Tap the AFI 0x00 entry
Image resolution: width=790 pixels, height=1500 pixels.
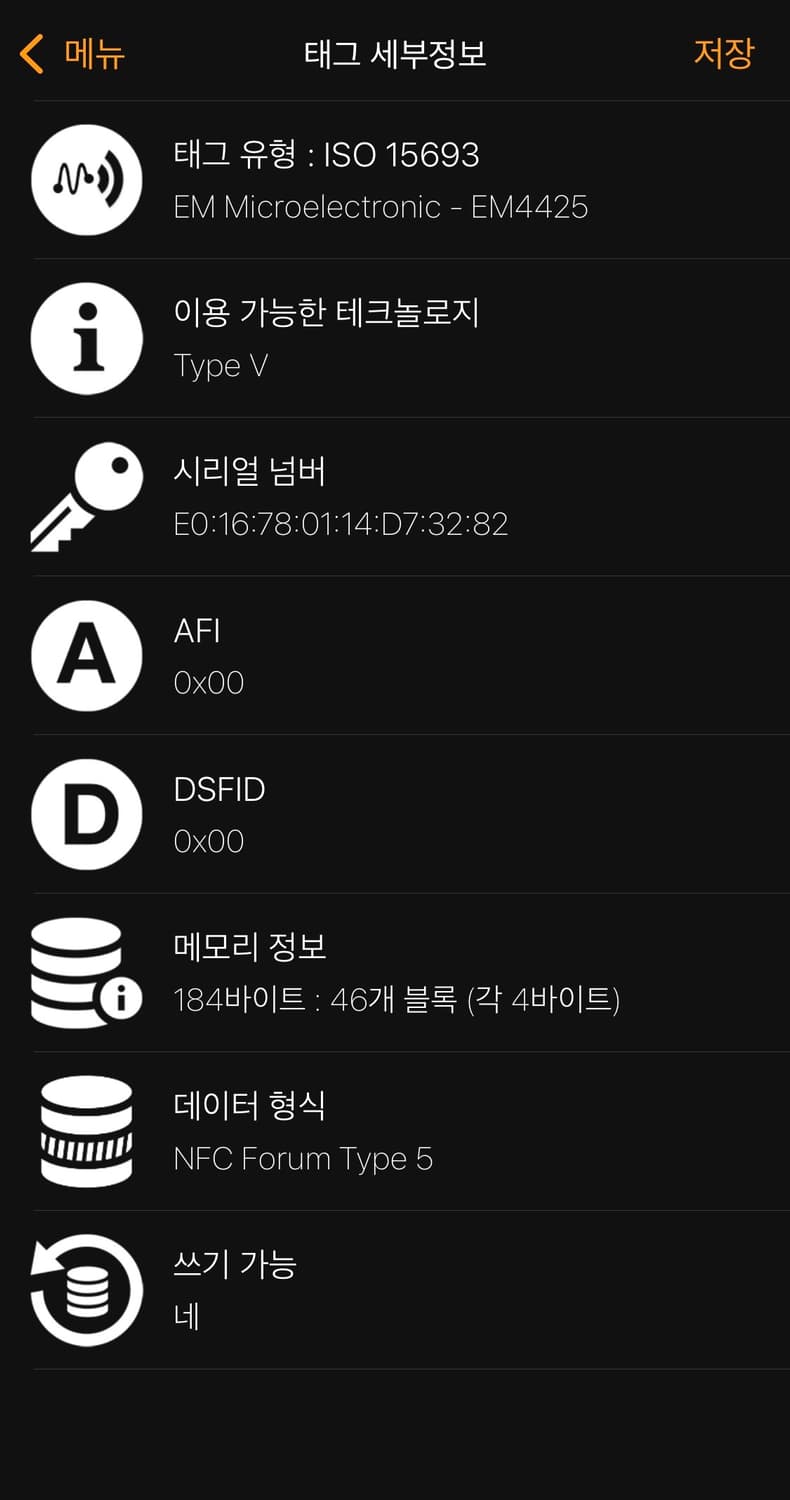(x=400, y=656)
